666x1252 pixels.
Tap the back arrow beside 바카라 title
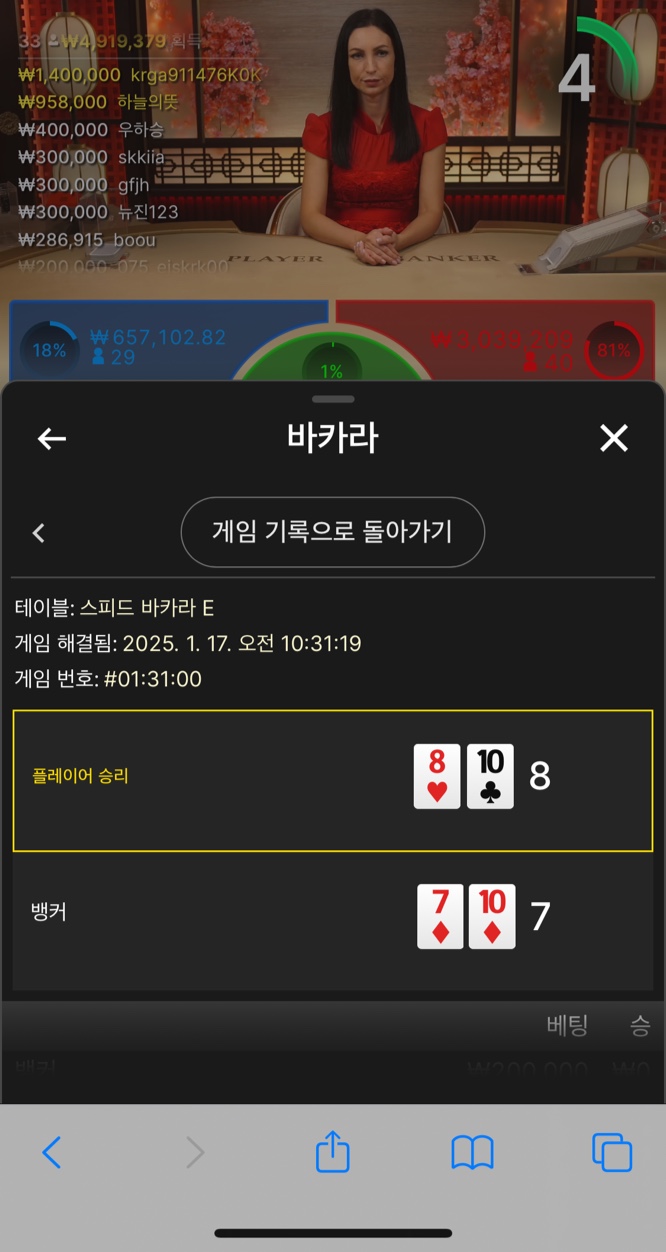(x=52, y=438)
